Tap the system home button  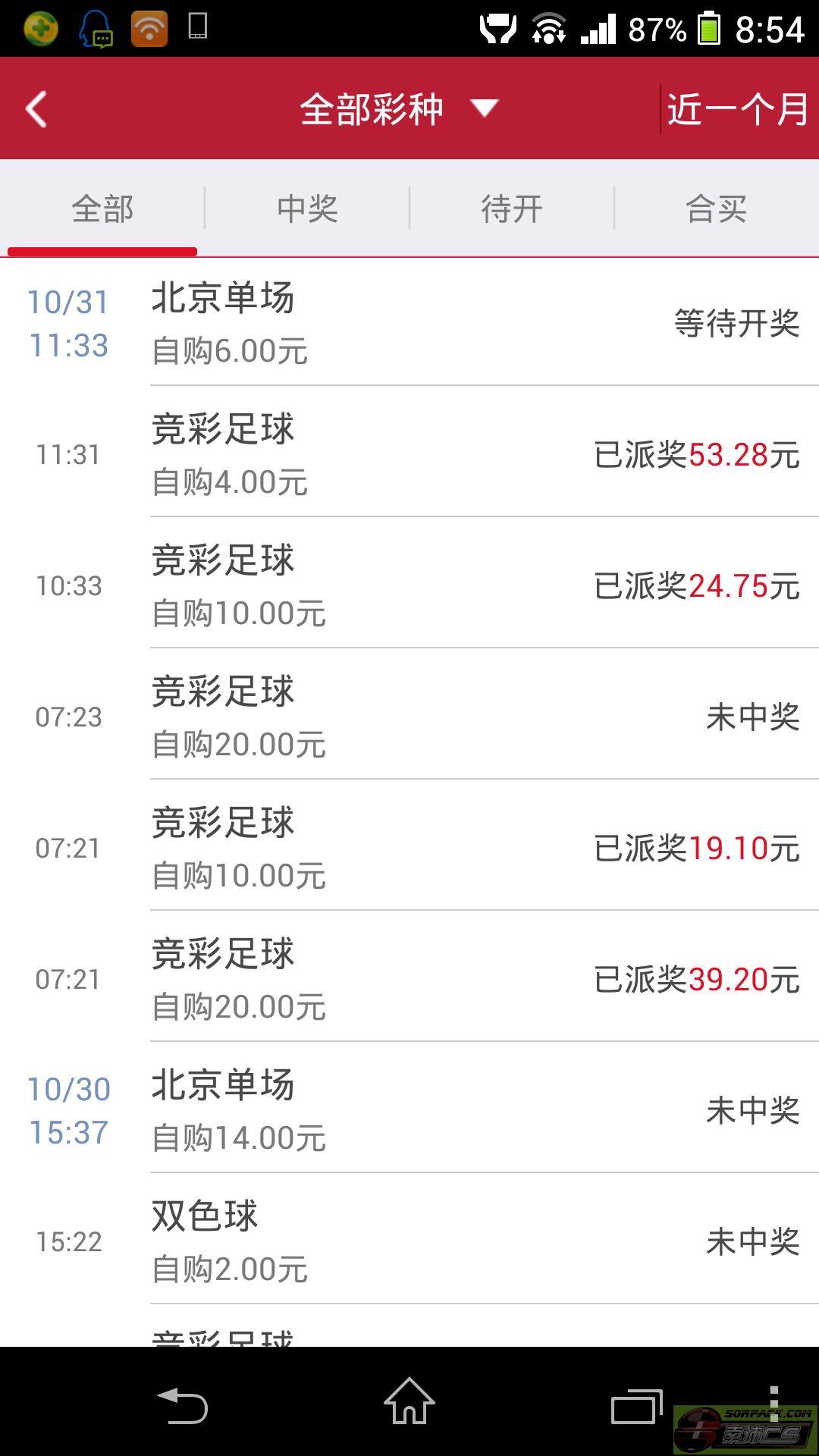pyautogui.click(x=409, y=1401)
